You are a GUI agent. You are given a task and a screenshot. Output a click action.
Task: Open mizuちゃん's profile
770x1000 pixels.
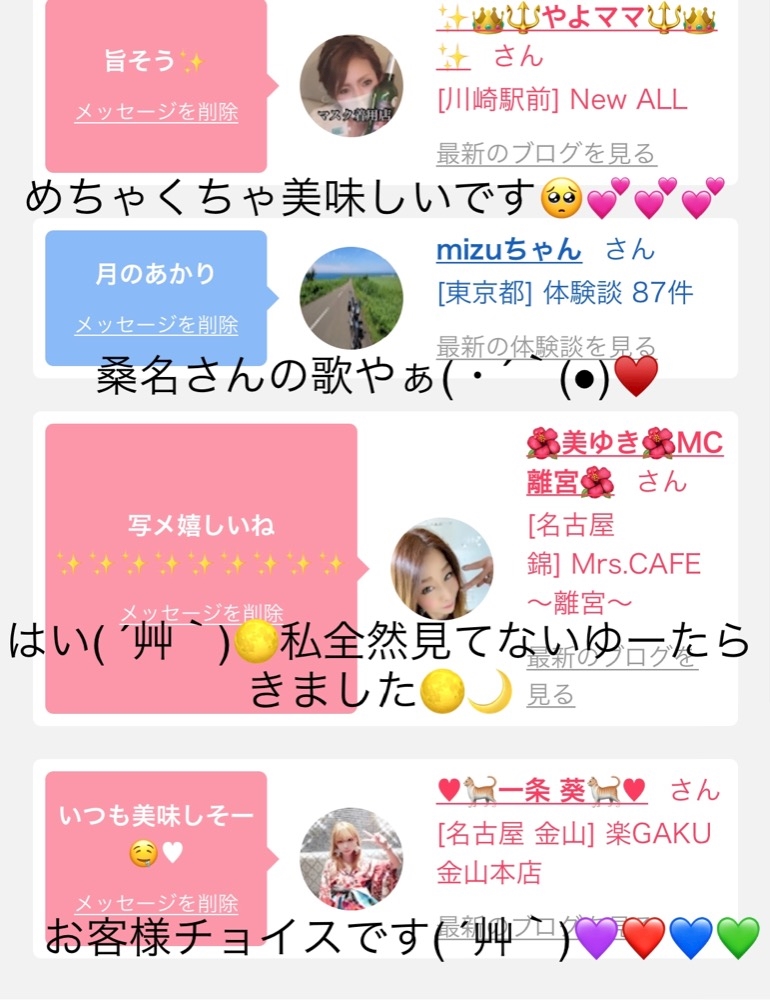pos(508,249)
